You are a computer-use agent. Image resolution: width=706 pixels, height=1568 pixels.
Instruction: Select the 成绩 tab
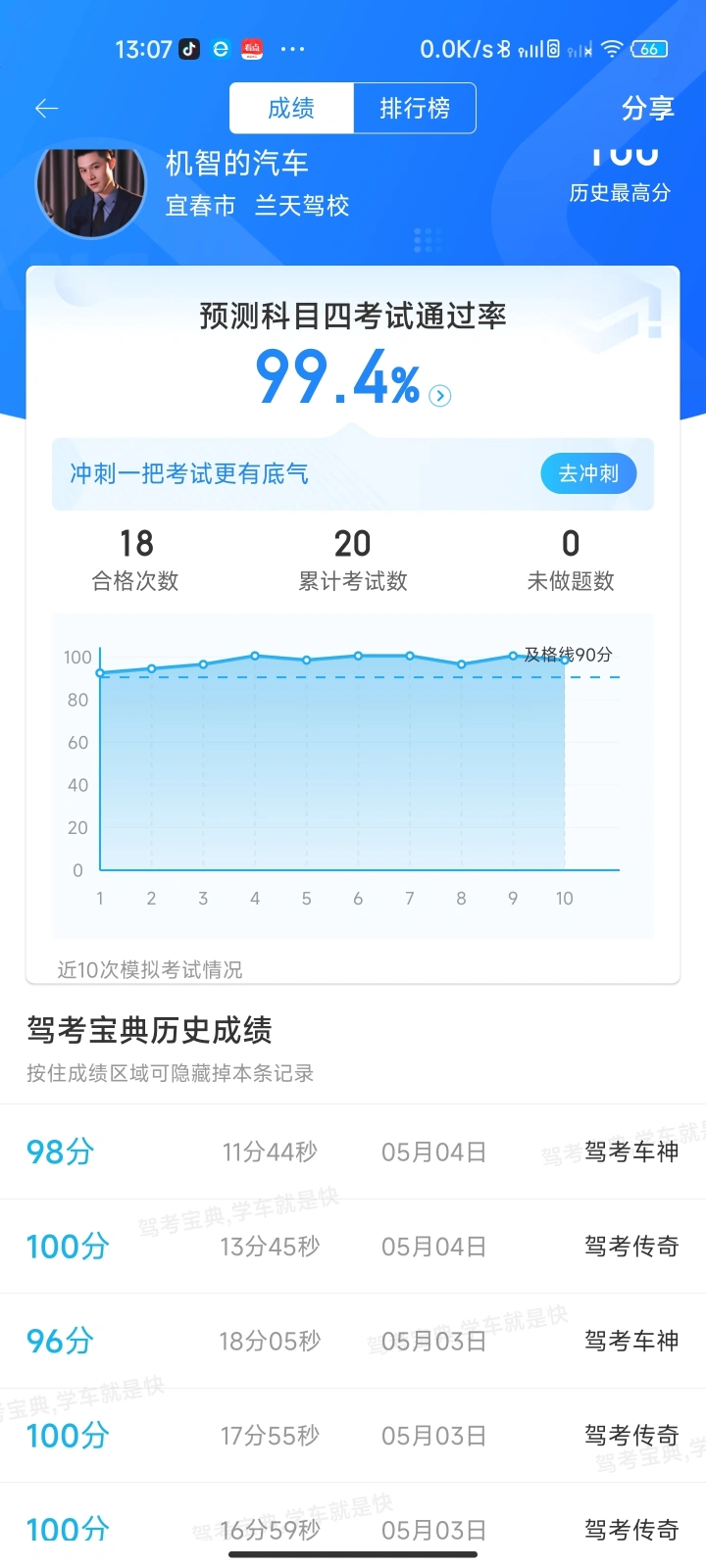(x=291, y=108)
